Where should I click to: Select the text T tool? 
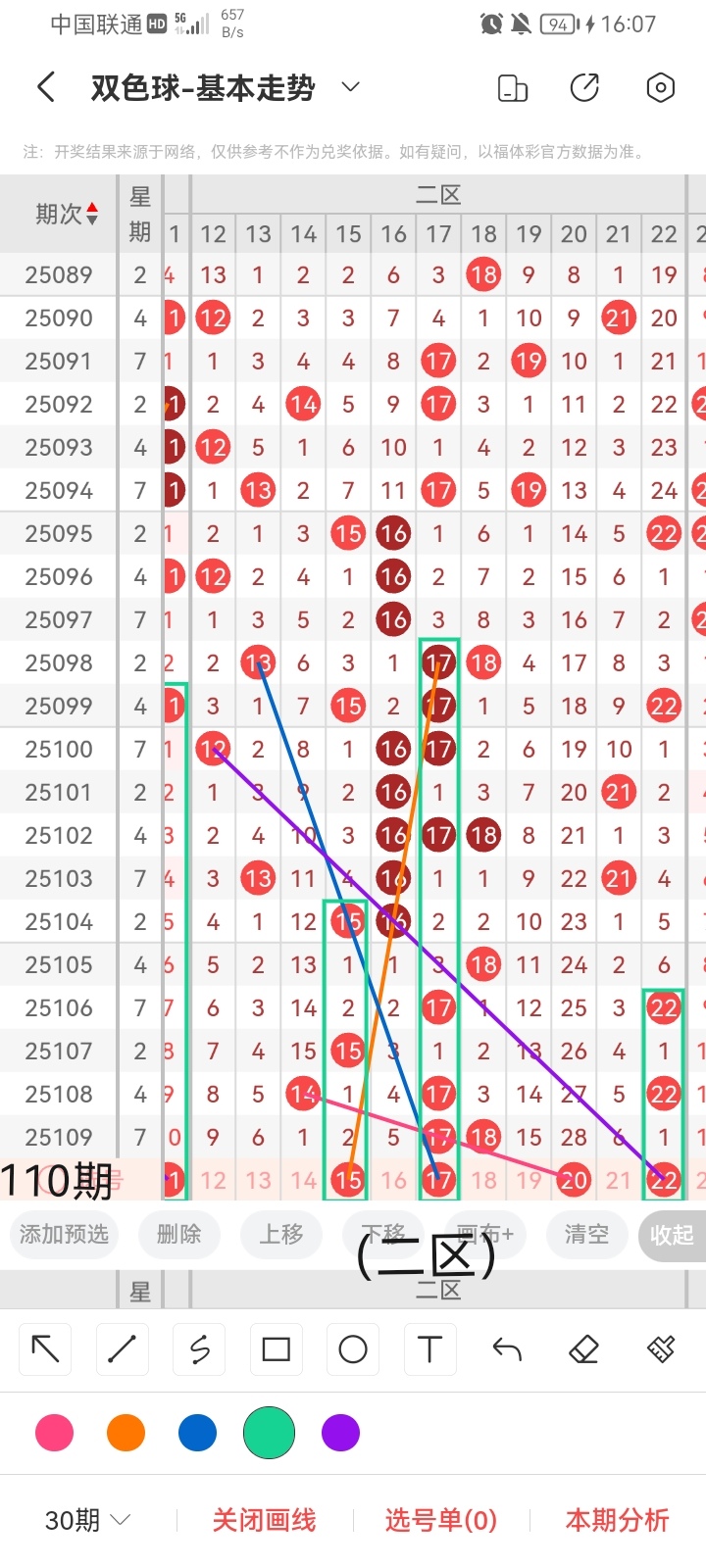(x=429, y=1349)
